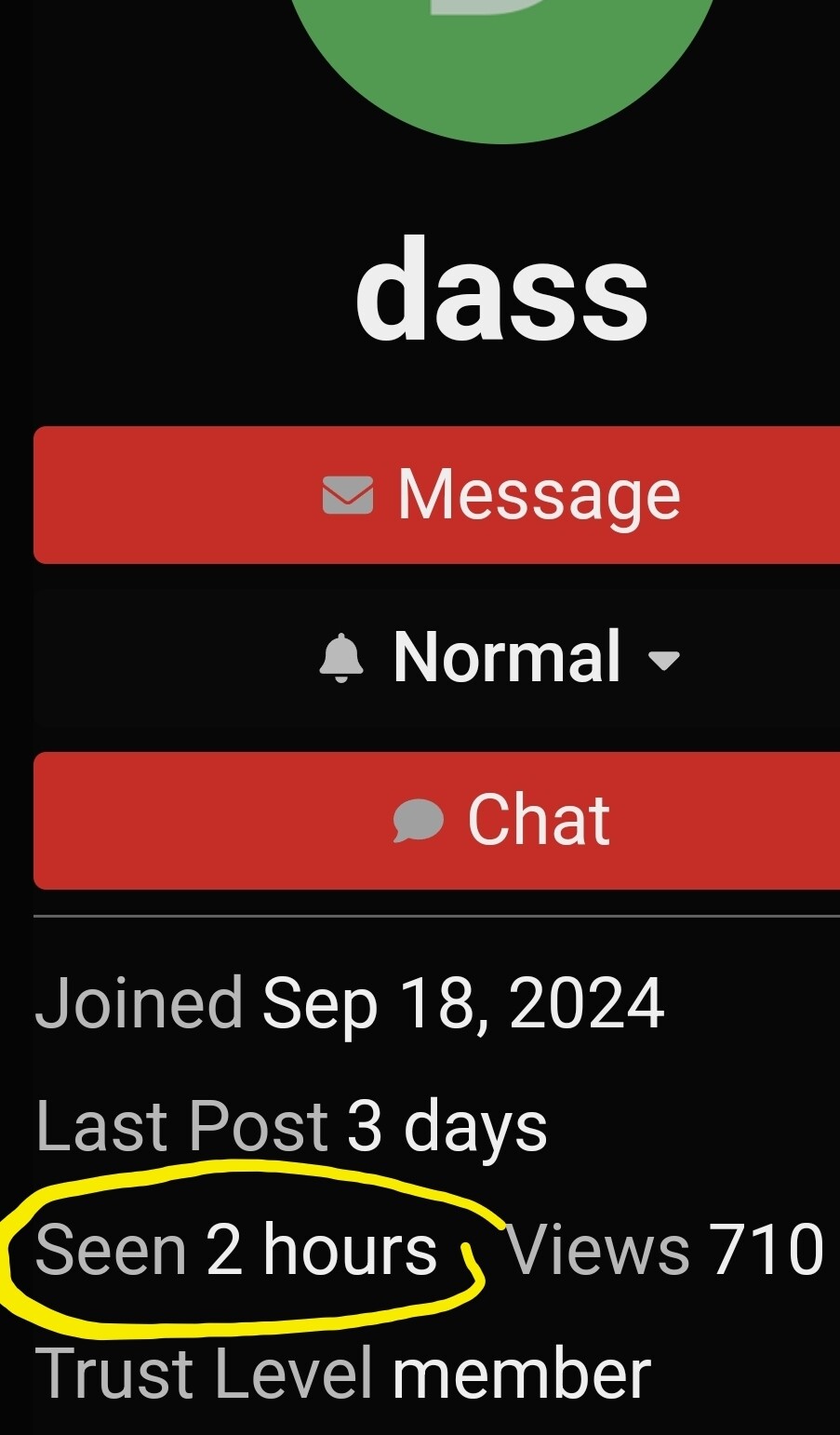
Task: Open the Normal notification level dropdown
Action: (x=437, y=658)
